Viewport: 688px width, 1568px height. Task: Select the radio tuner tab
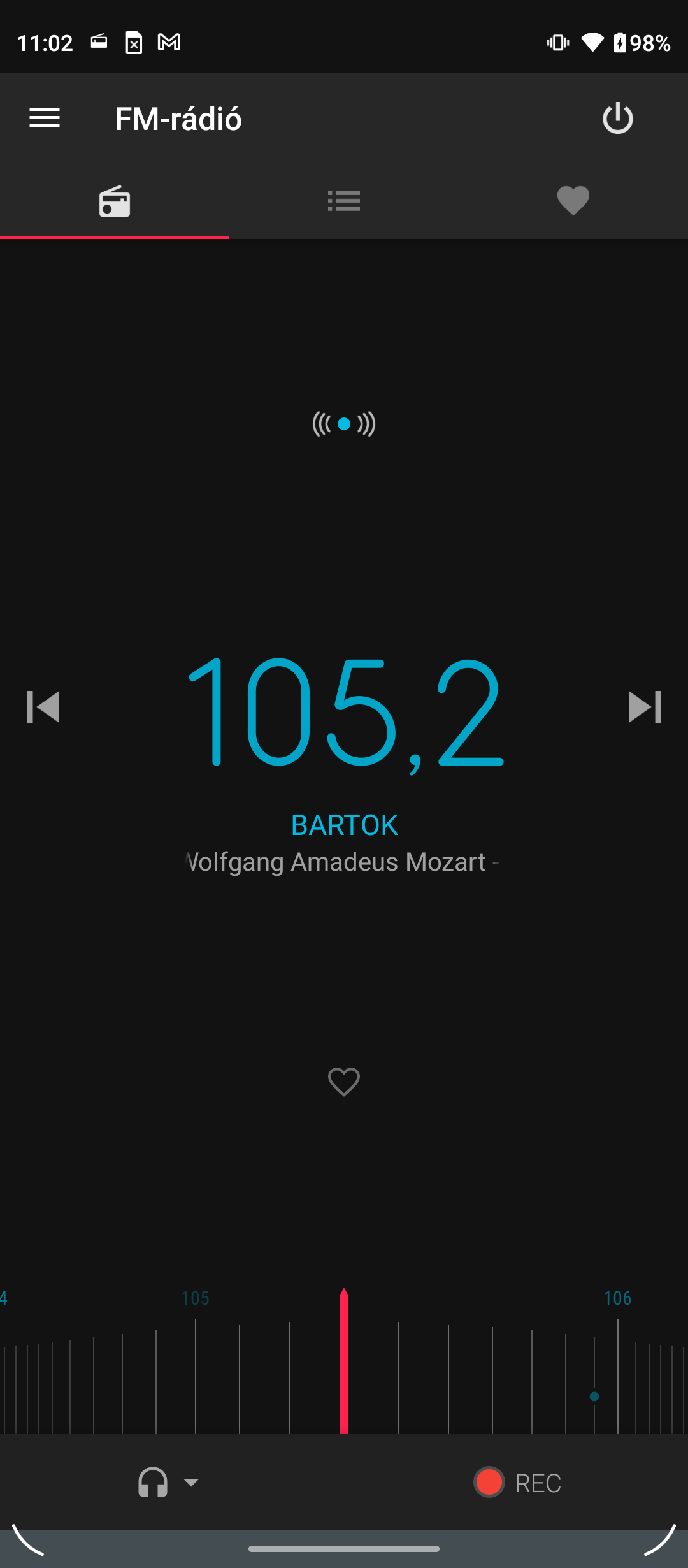pos(115,201)
